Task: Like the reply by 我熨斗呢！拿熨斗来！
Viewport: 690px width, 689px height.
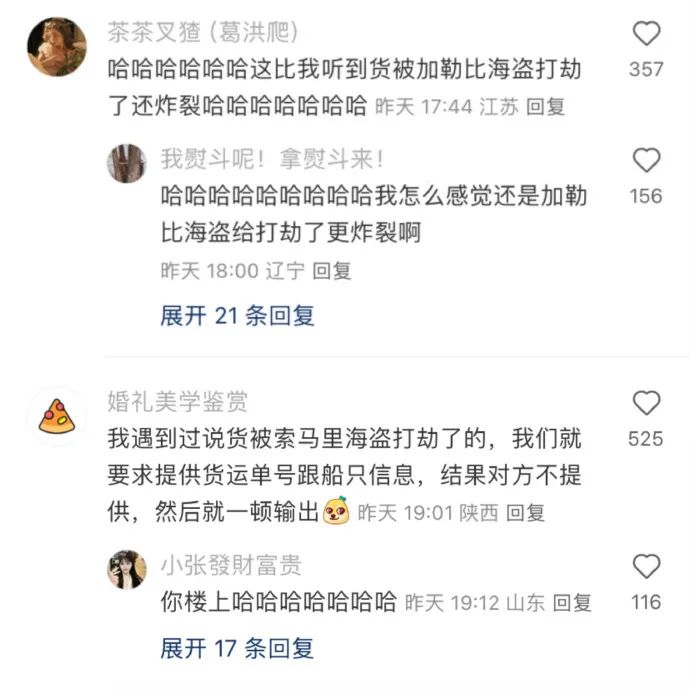Action: [x=647, y=160]
